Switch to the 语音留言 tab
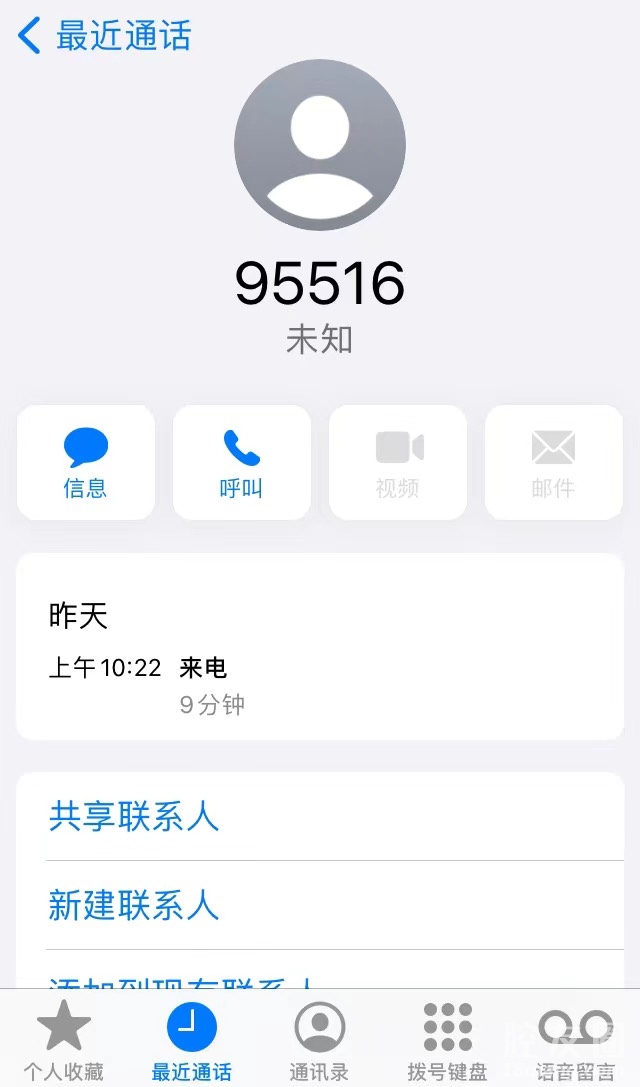The height and width of the screenshot is (1087, 640). 575,1040
